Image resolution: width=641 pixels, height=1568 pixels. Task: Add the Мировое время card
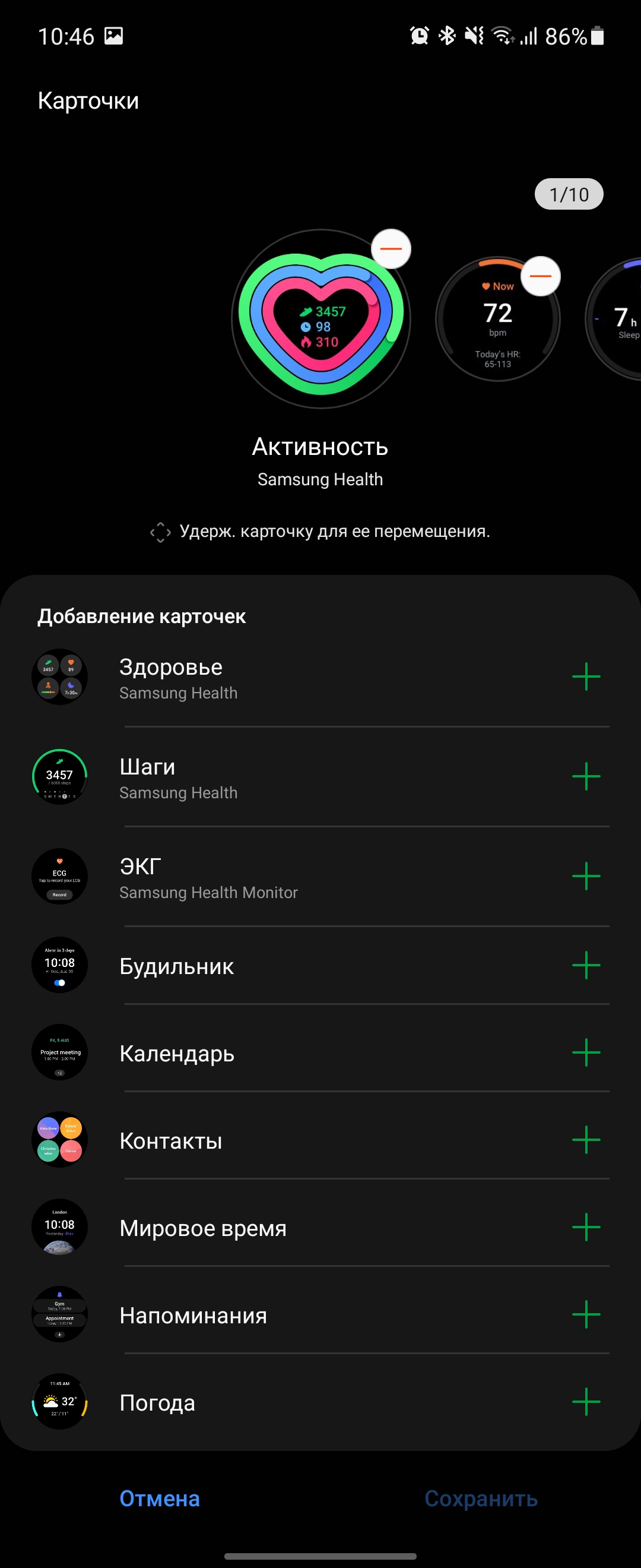click(x=586, y=1227)
